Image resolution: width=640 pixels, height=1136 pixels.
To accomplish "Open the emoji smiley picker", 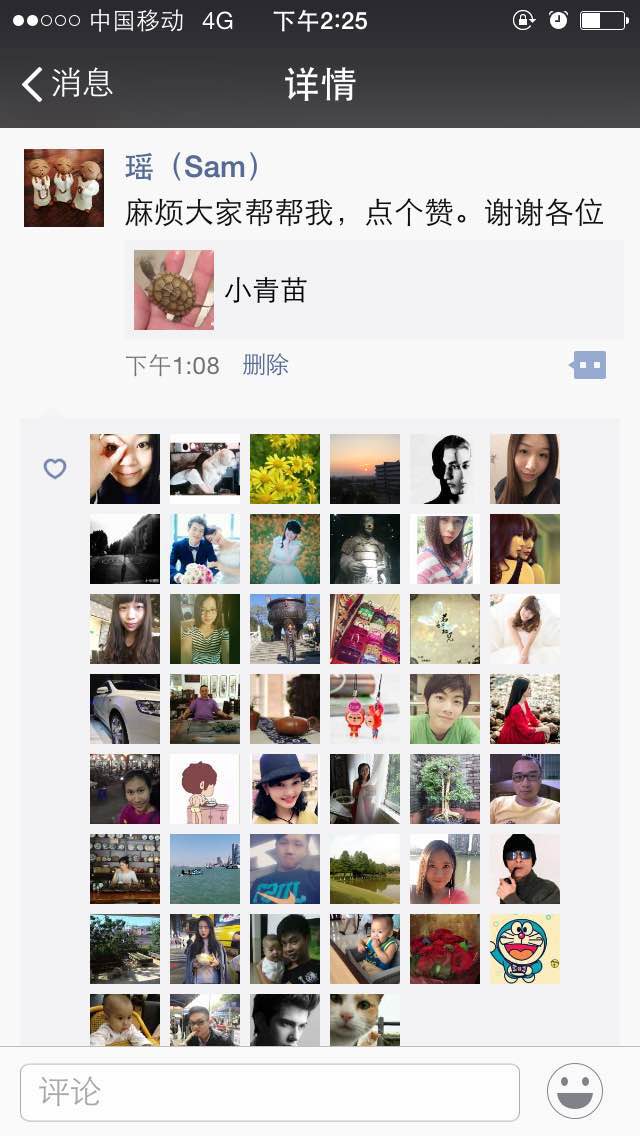I will (575, 1091).
